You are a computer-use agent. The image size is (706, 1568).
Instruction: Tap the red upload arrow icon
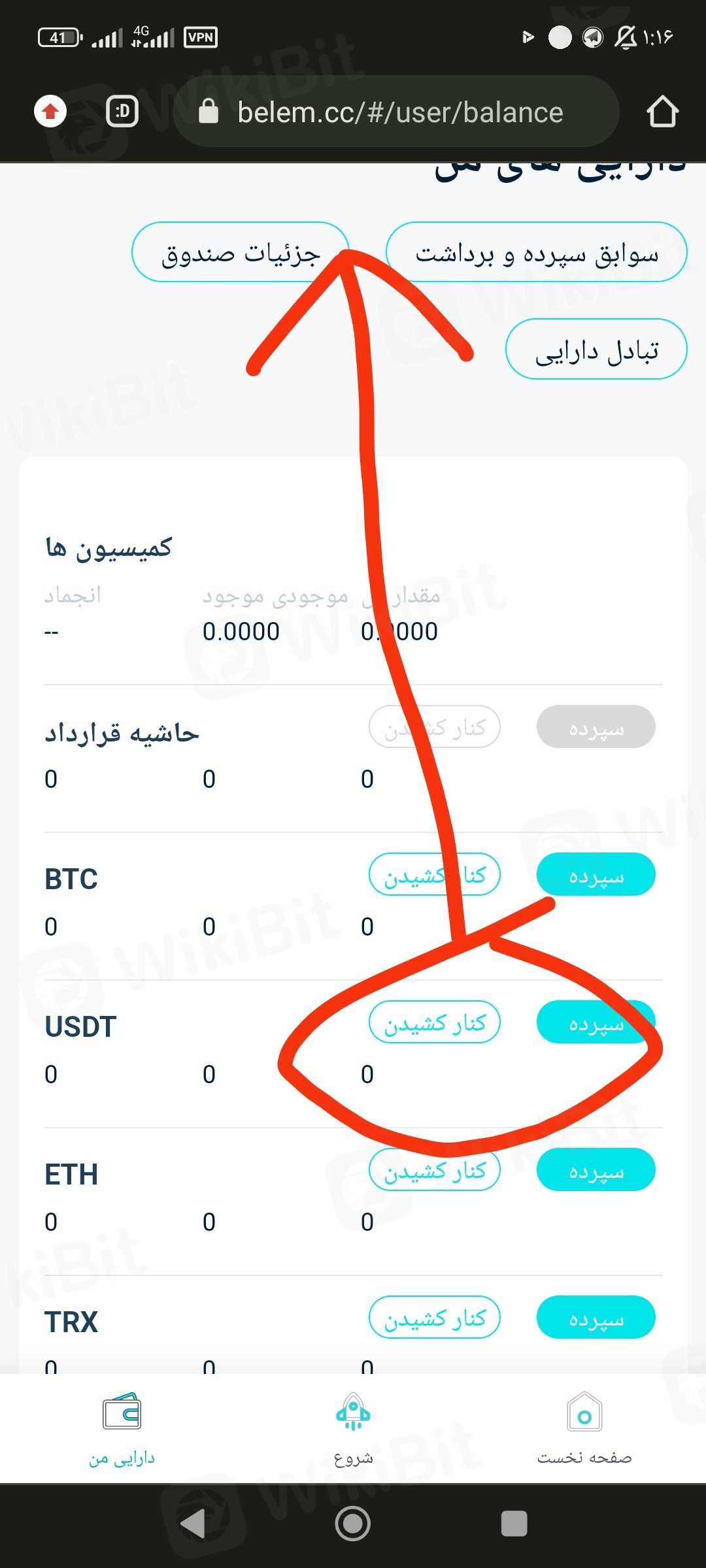click(x=50, y=112)
